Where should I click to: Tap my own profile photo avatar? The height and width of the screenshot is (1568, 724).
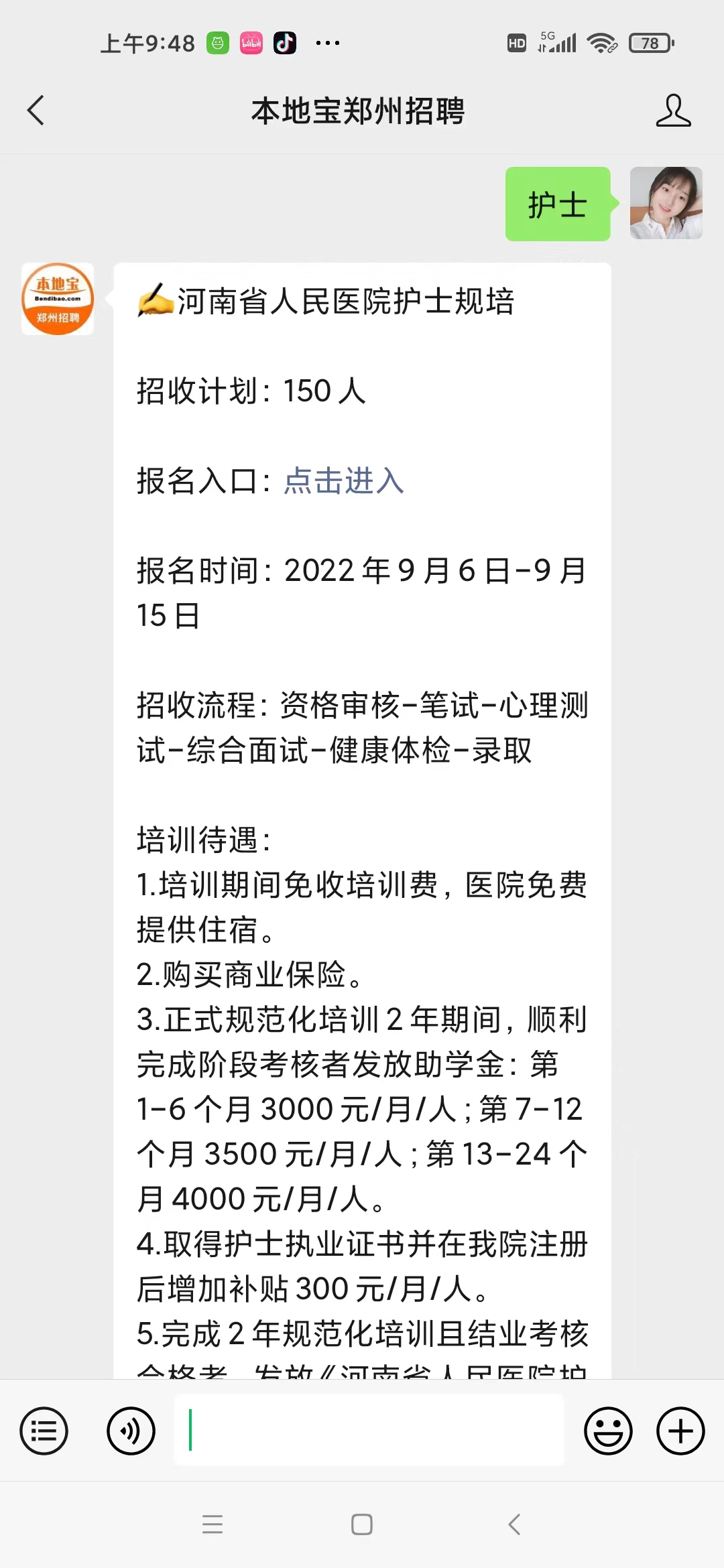pos(666,203)
